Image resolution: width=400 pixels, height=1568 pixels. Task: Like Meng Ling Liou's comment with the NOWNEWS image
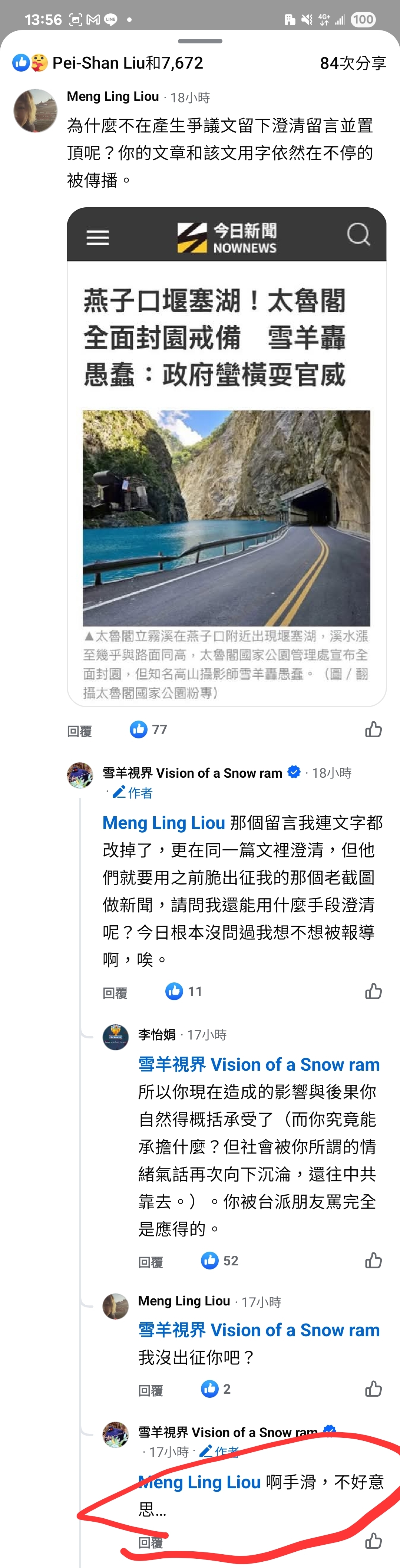(x=373, y=729)
